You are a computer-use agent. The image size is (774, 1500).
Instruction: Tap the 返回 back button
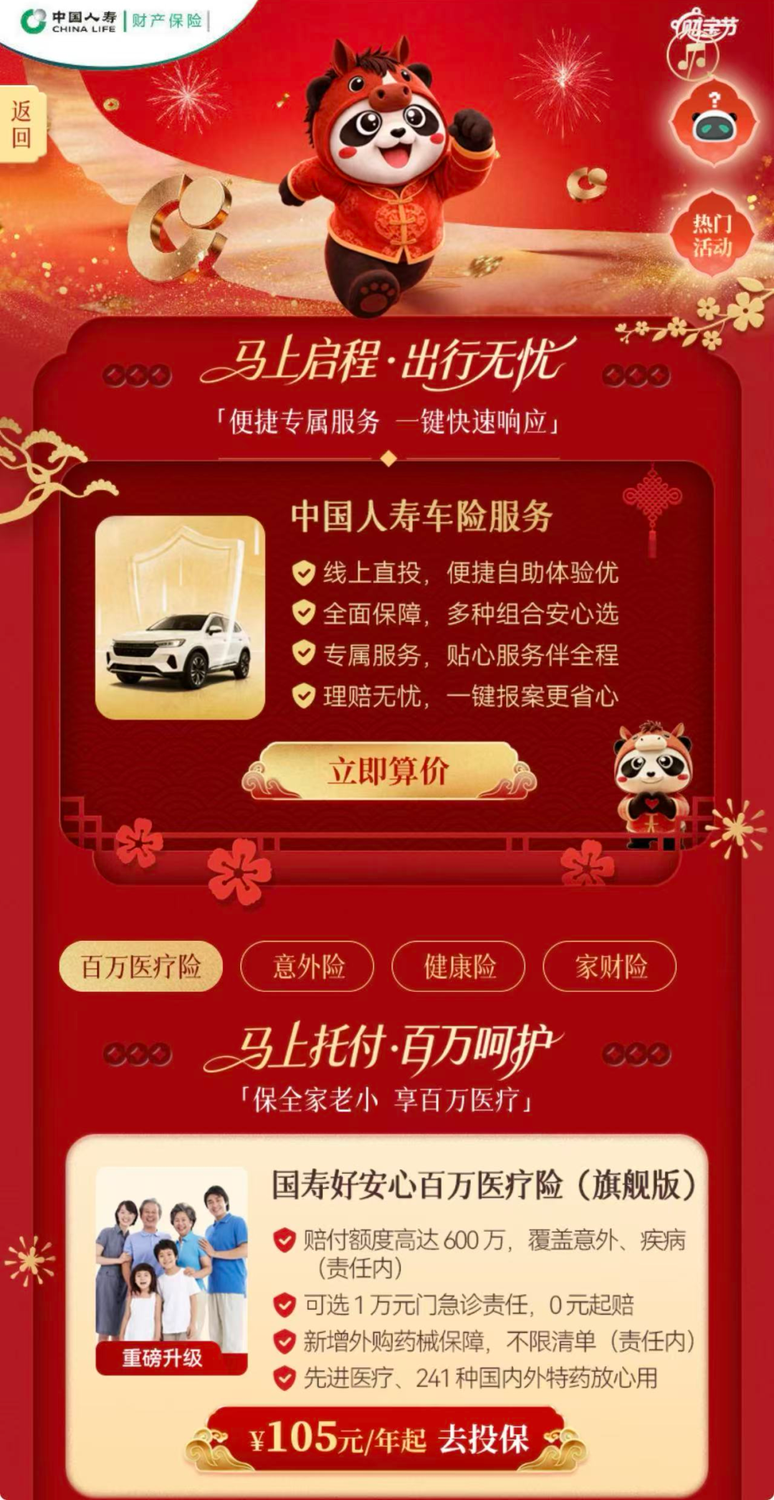coord(22,123)
